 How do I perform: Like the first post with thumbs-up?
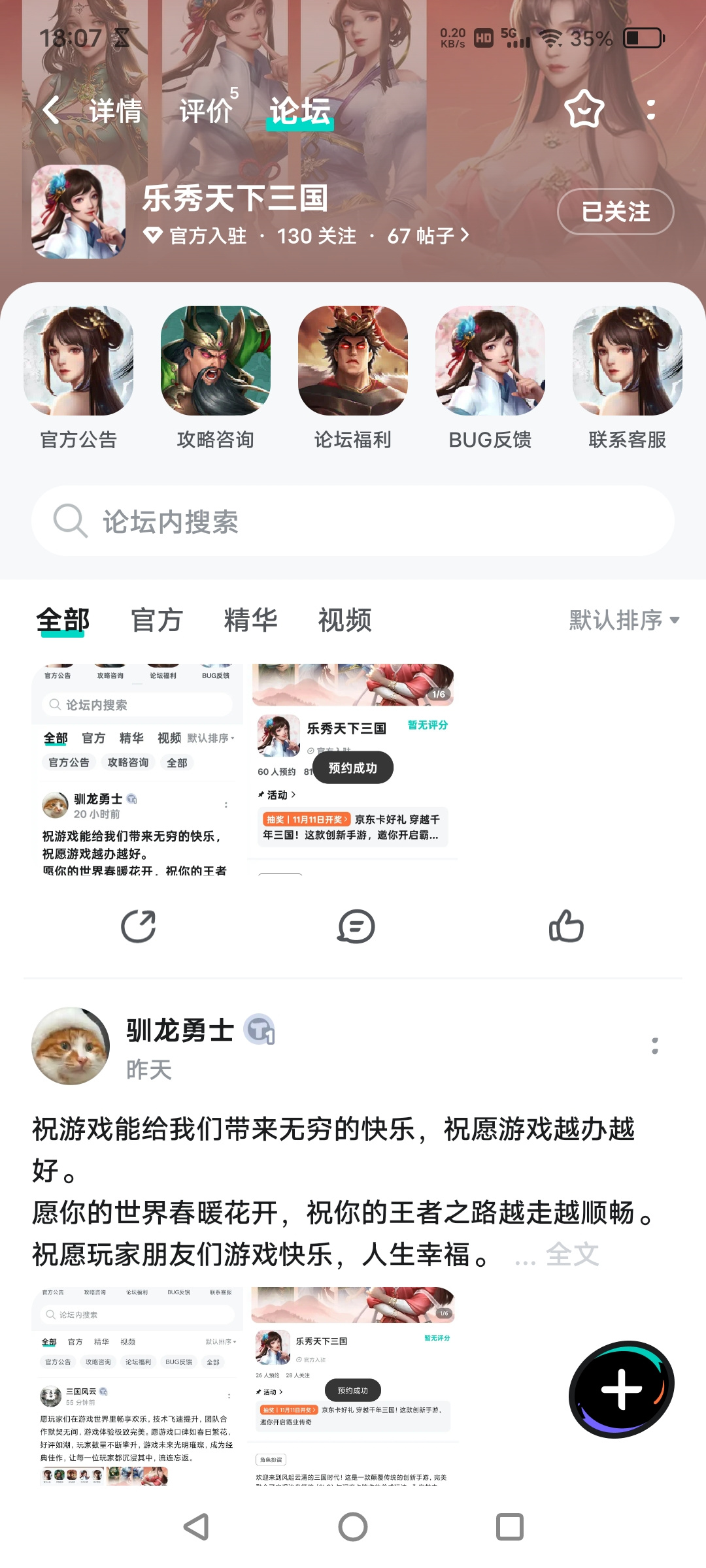pyautogui.click(x=566, y=926)
